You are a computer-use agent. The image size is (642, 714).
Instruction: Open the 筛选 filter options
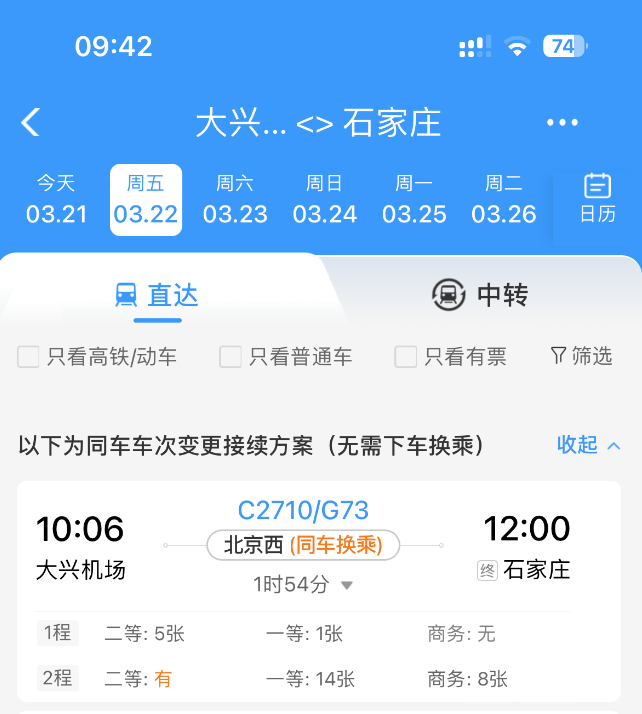[581, 356]
